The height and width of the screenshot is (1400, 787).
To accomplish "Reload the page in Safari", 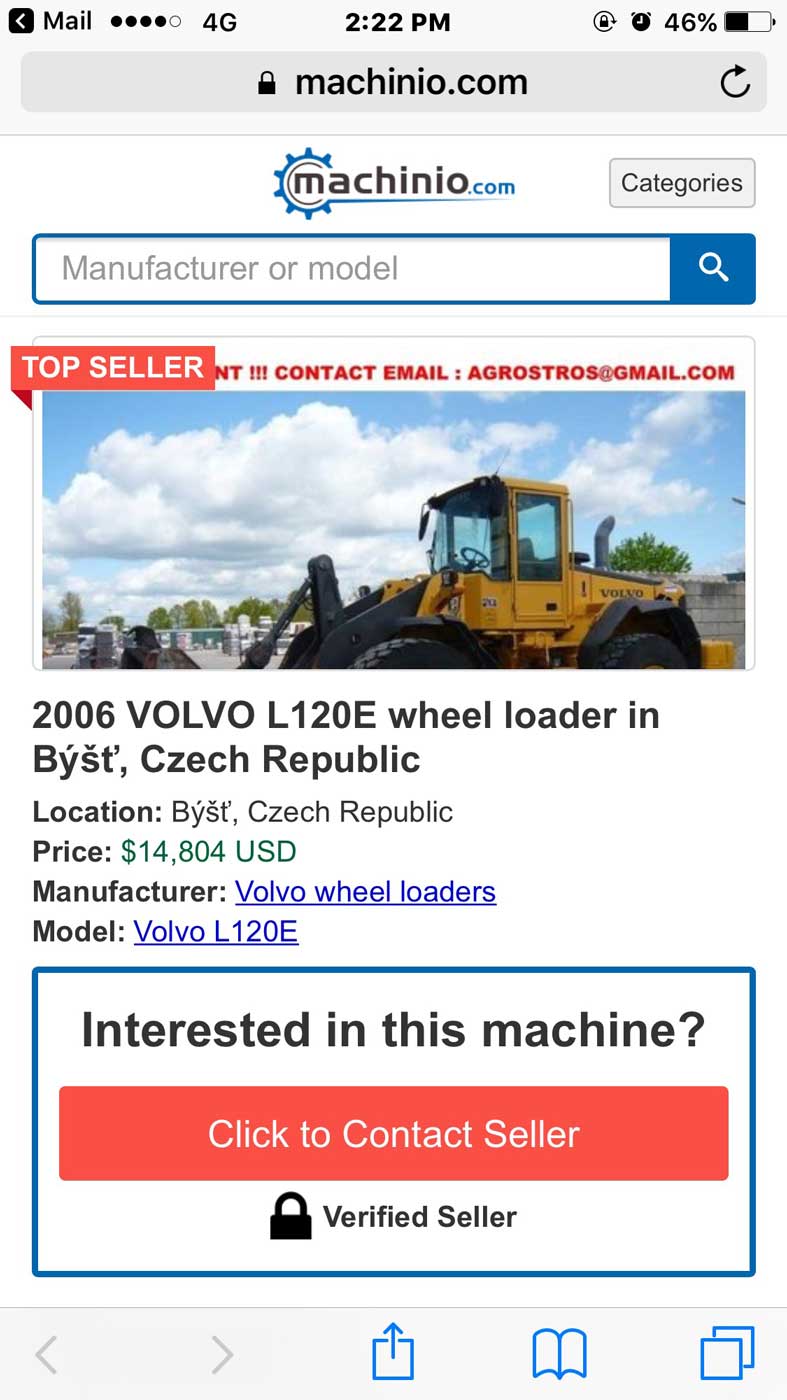I will click(x=735, y=82).
